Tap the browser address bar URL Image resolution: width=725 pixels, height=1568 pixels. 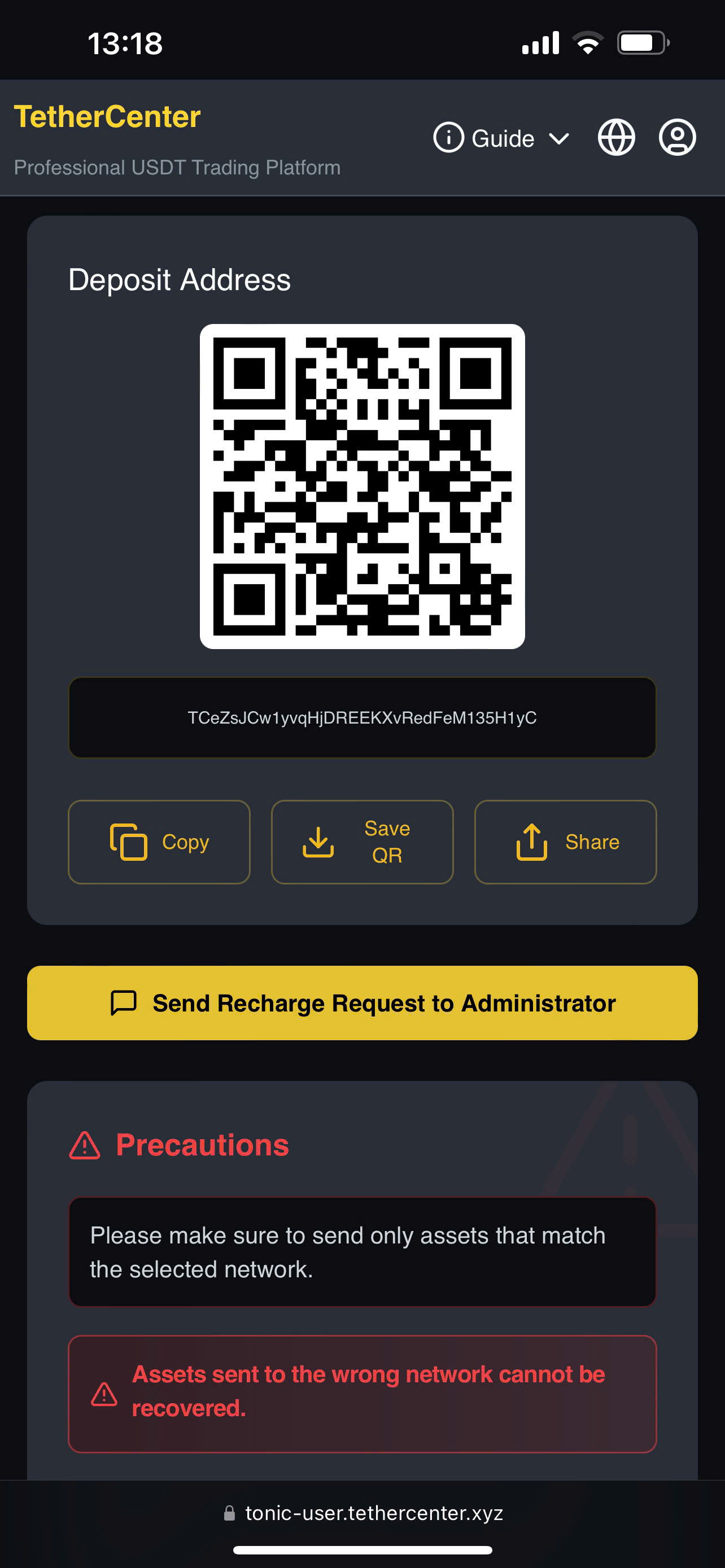point(373,1513)
